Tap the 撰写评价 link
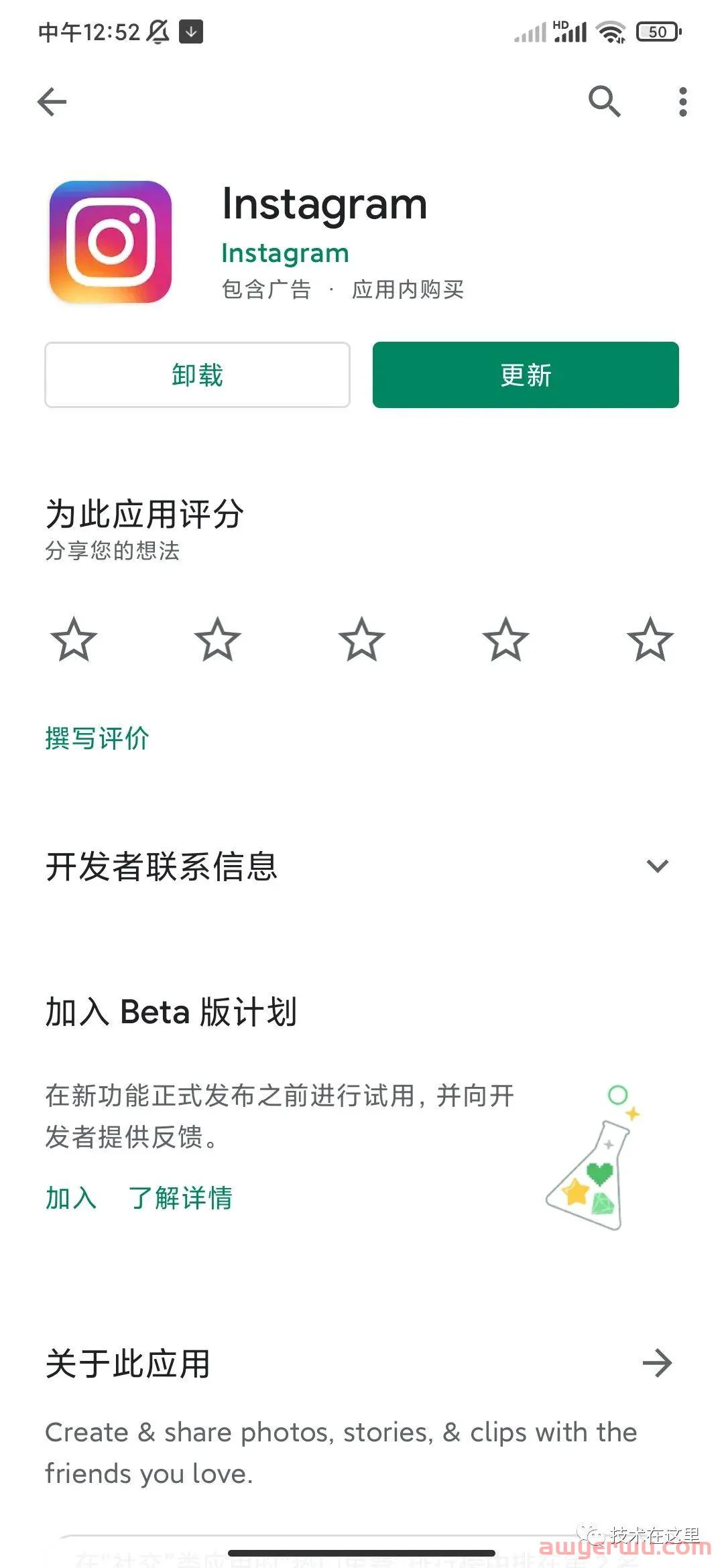This screenshot has width=724, height=1568. click(97, 740)
